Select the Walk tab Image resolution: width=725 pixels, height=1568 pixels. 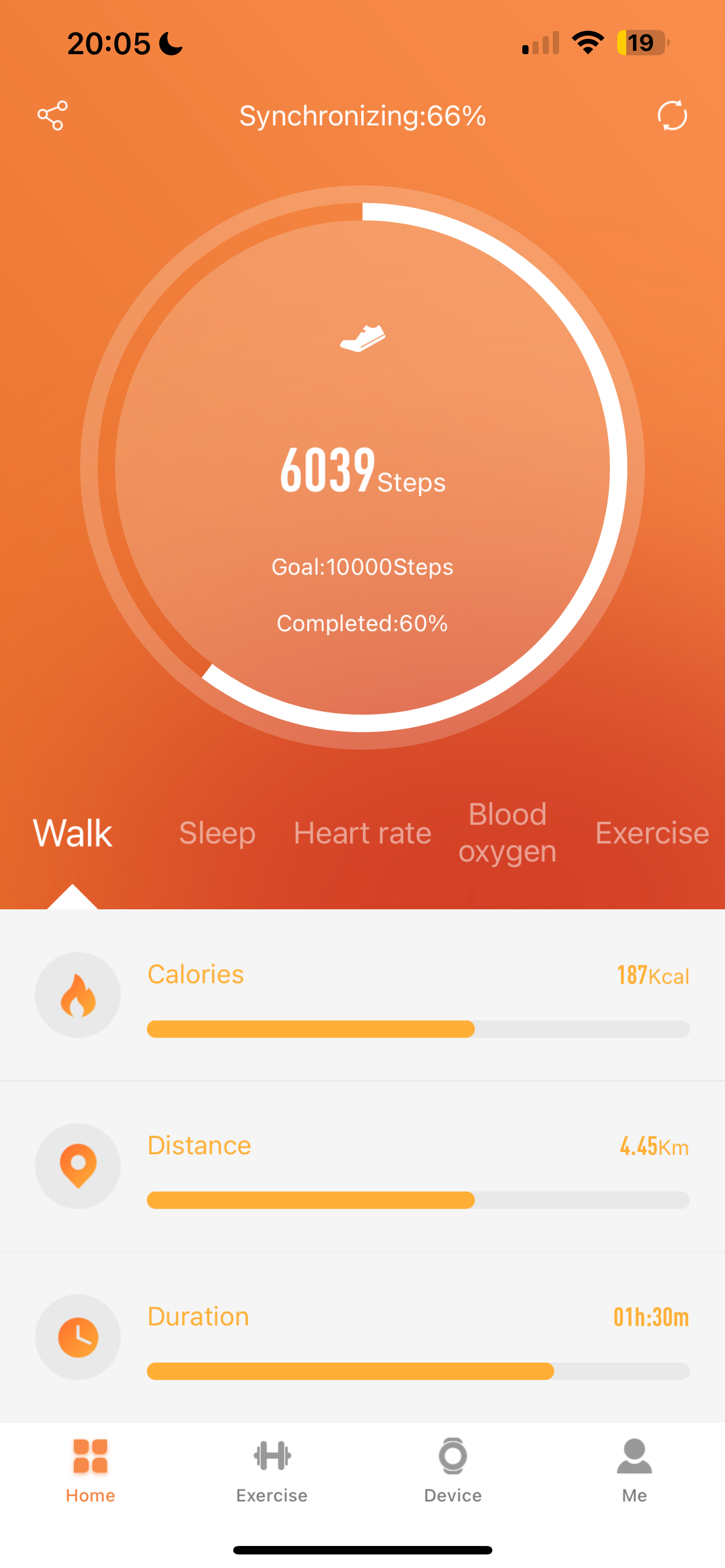coord(72,833)
